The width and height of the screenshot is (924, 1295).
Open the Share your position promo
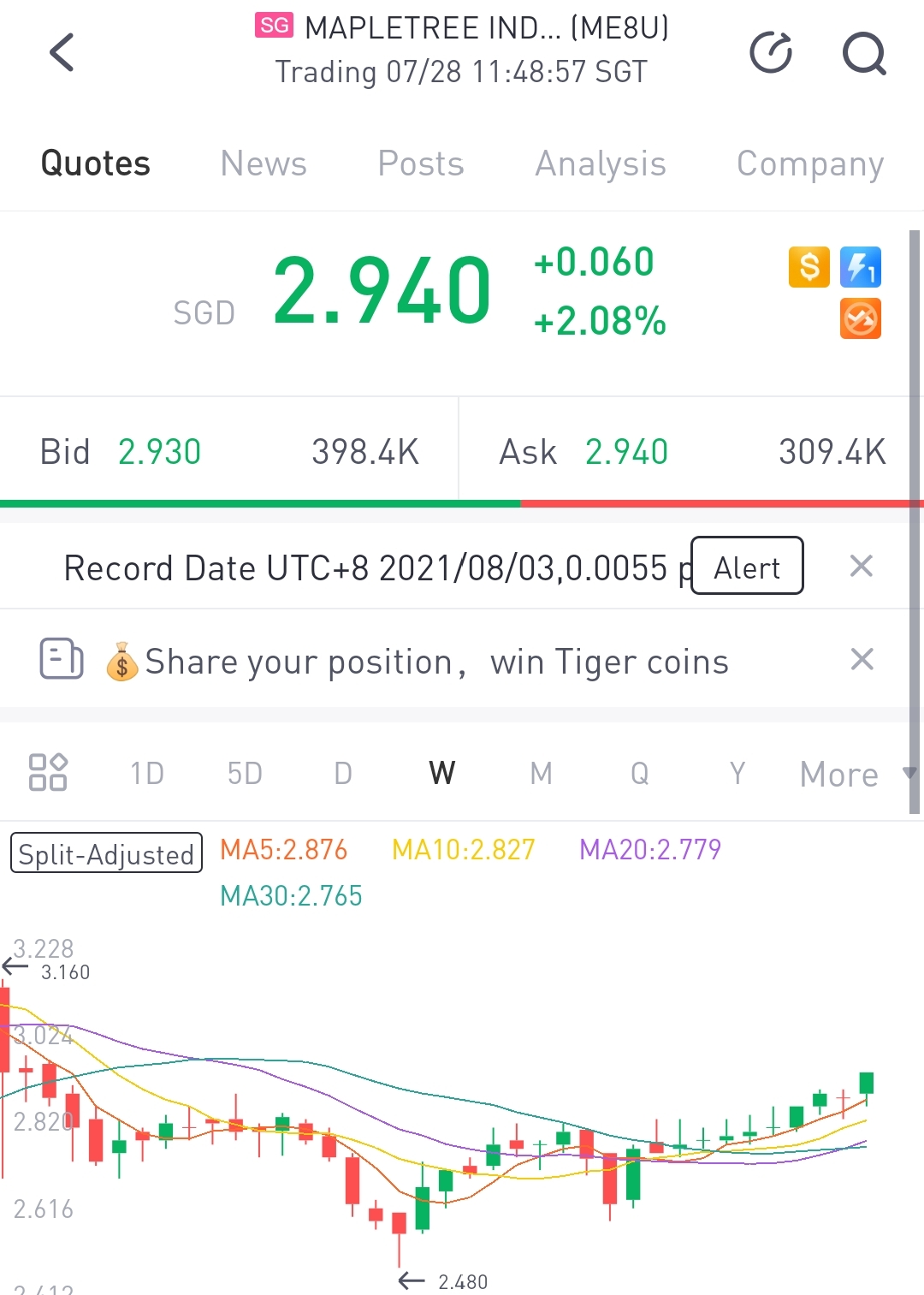436,662
